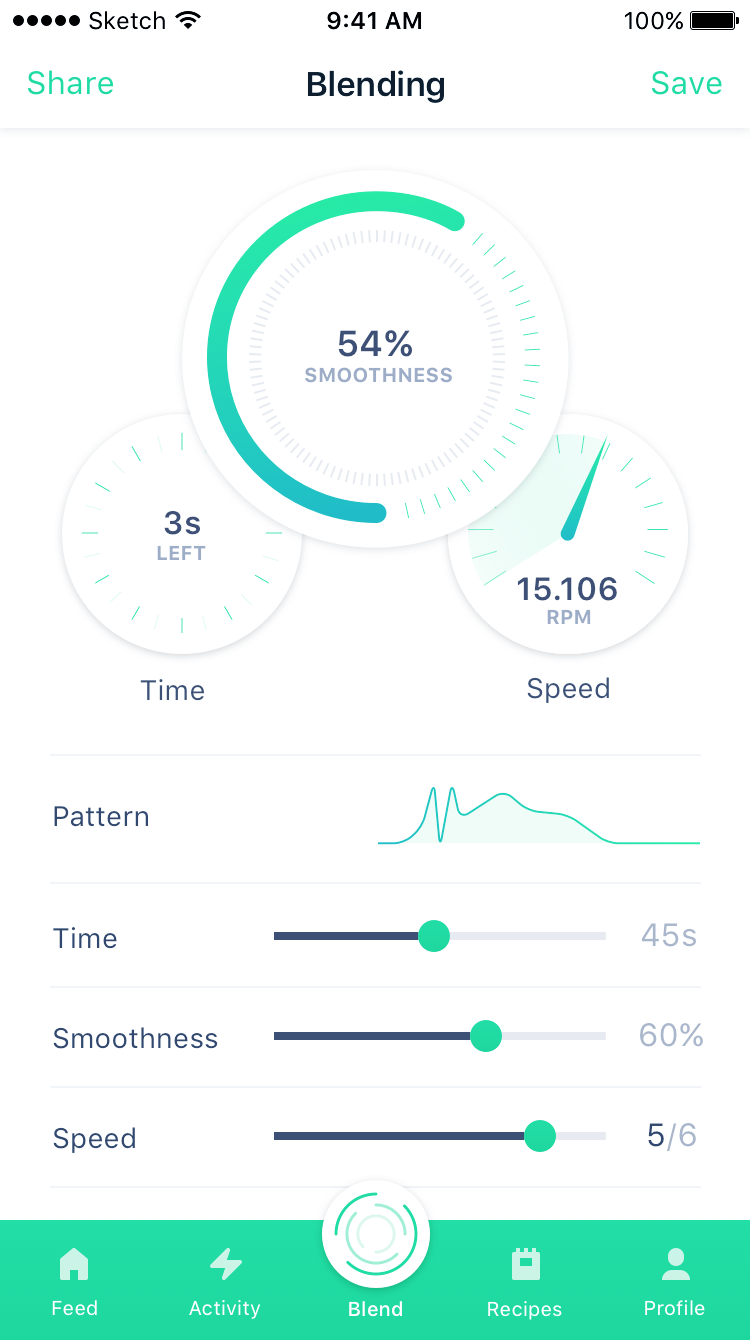Tap the Time left dial

click(182, 534)
